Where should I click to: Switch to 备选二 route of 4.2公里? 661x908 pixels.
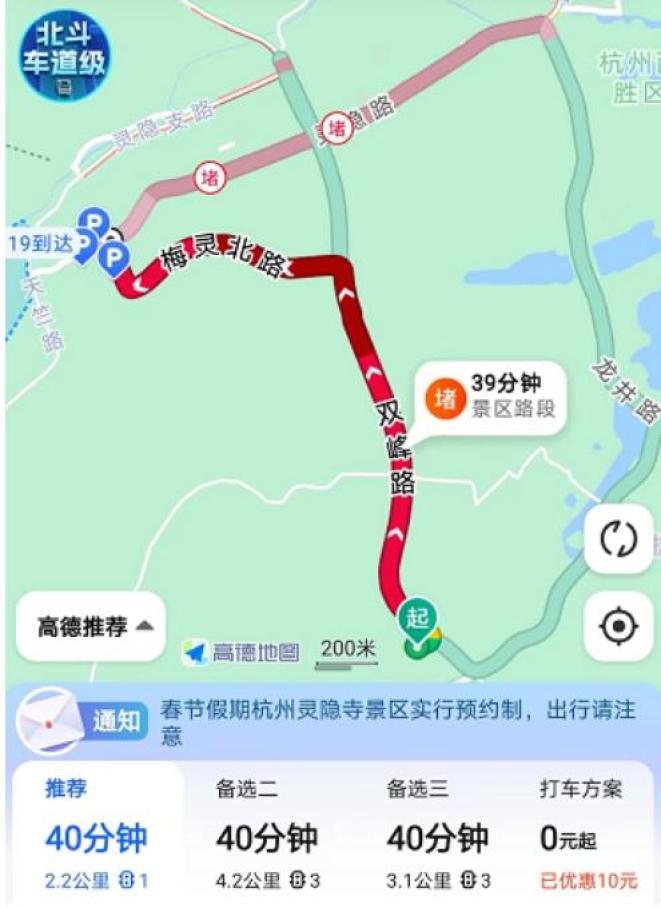[x=268, y=836]
